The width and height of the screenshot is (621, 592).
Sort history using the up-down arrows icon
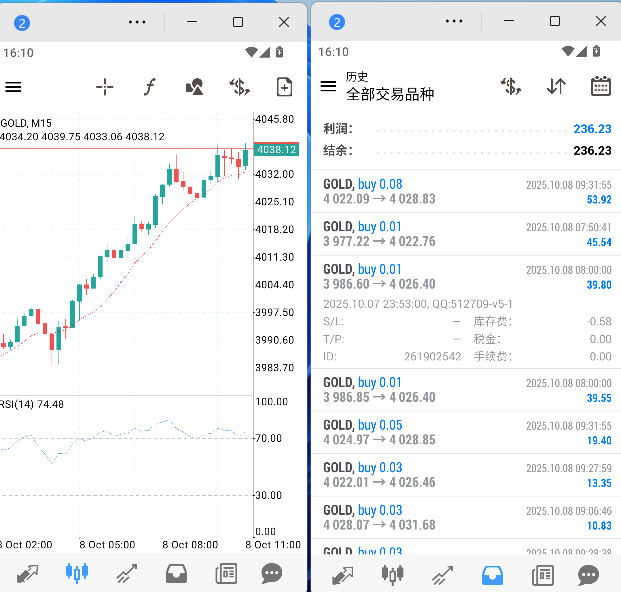coord(556,86)
